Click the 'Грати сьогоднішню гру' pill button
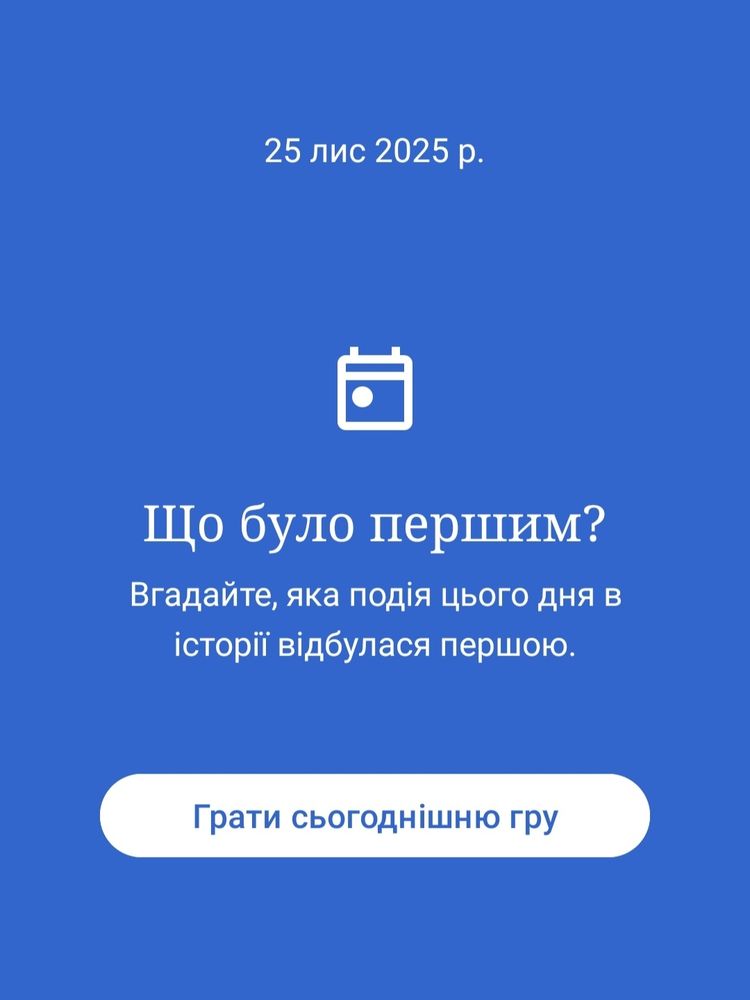 375,816
